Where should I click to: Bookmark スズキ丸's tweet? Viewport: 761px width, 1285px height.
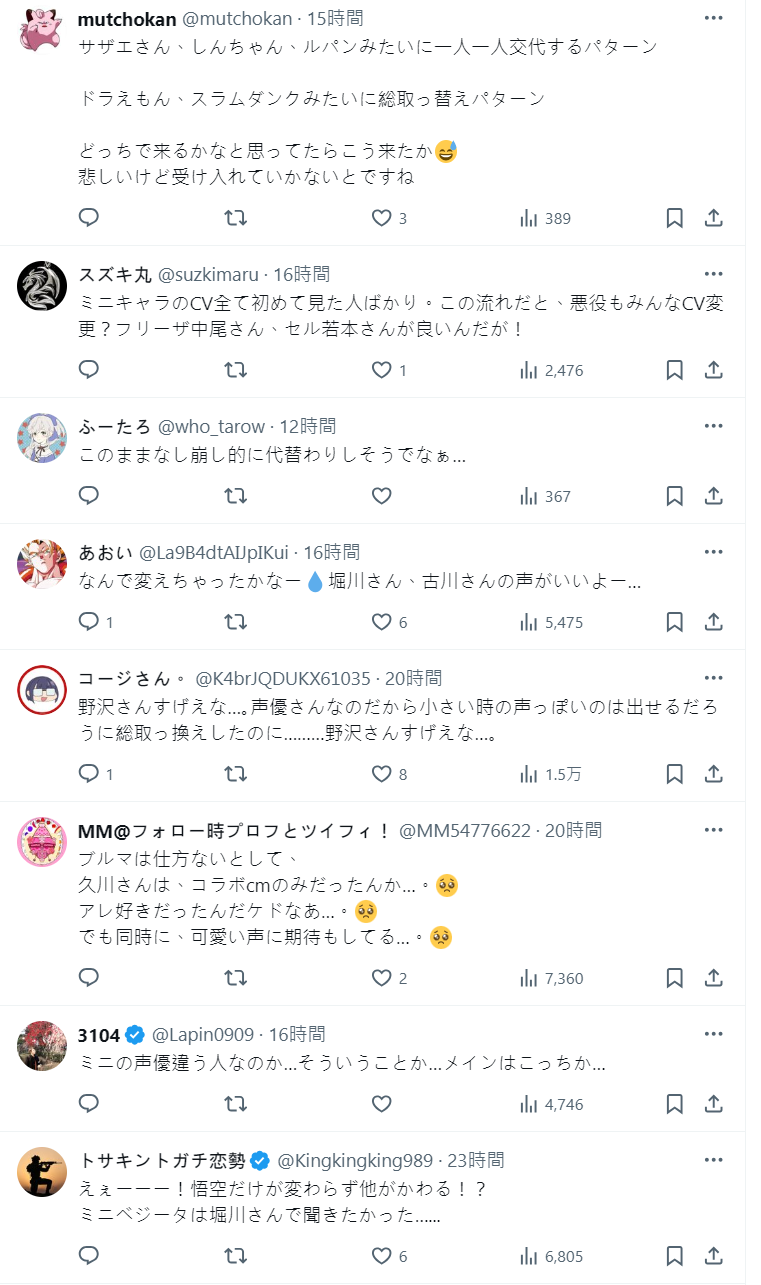[x=674, y=370]
